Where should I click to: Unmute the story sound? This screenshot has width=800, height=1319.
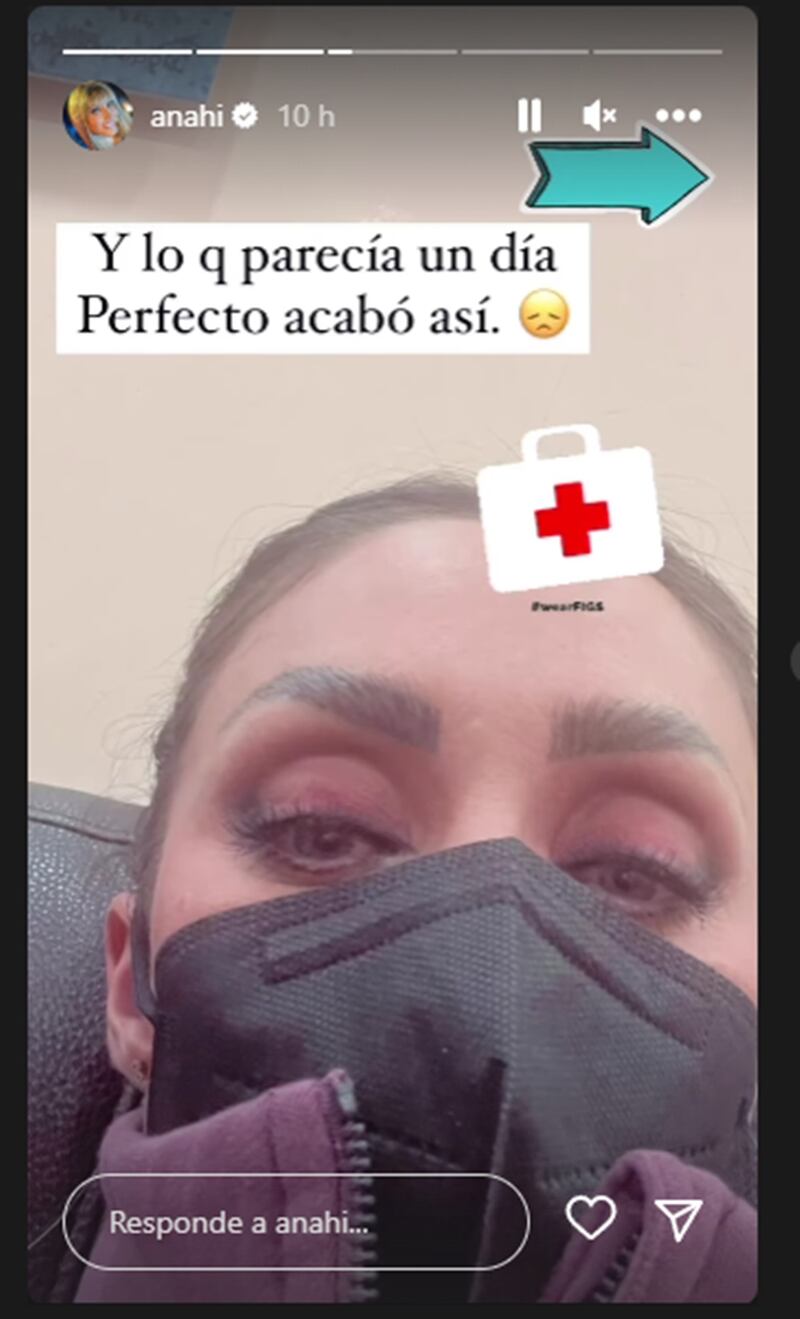pos(600,116)
